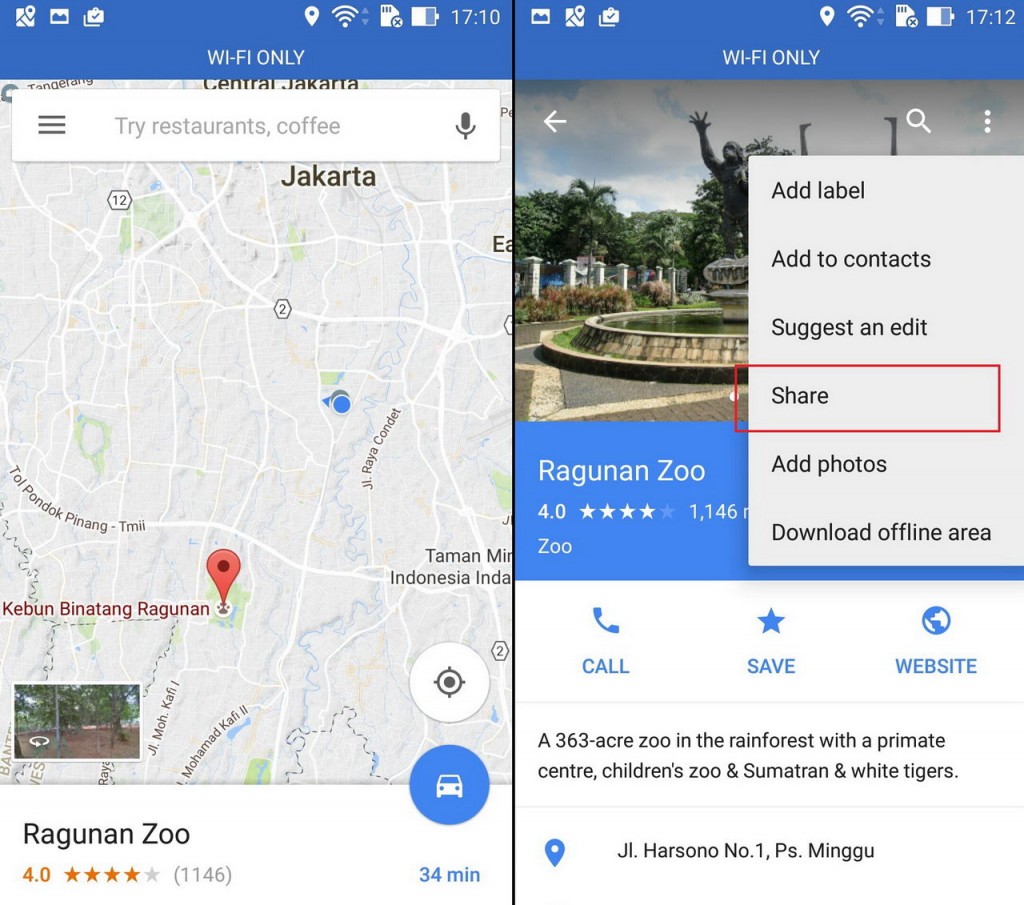Open the zoo's website
1024x905 pixels.
click(x=935, y=641)
